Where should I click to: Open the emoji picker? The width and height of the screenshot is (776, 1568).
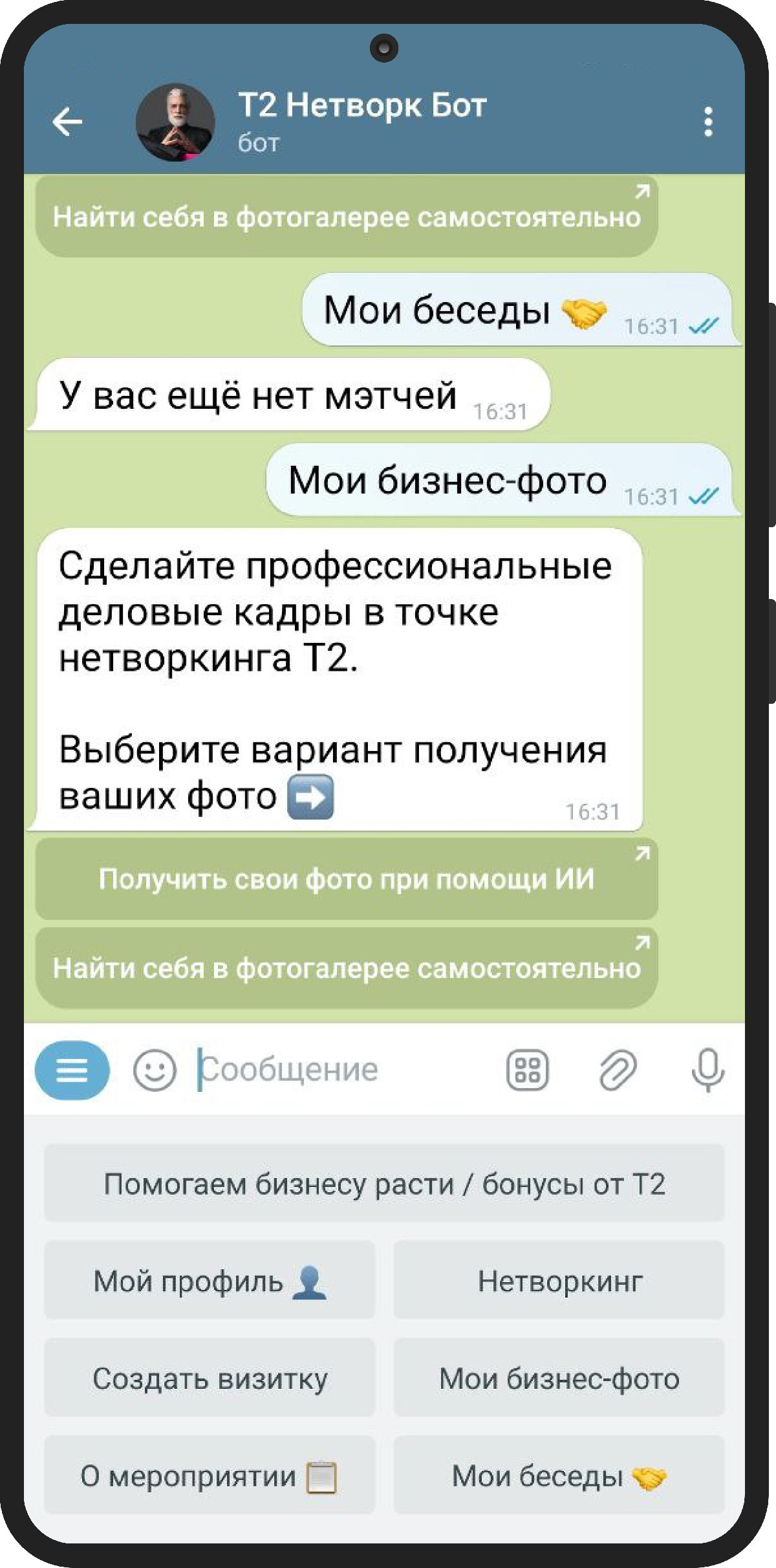[155, 1070]
